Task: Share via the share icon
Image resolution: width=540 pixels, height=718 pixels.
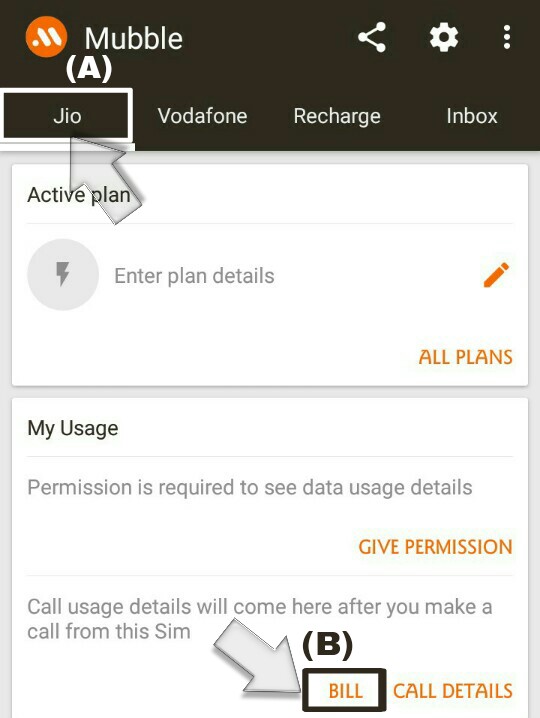Action: pyautogui.click(x=372, y=37)
